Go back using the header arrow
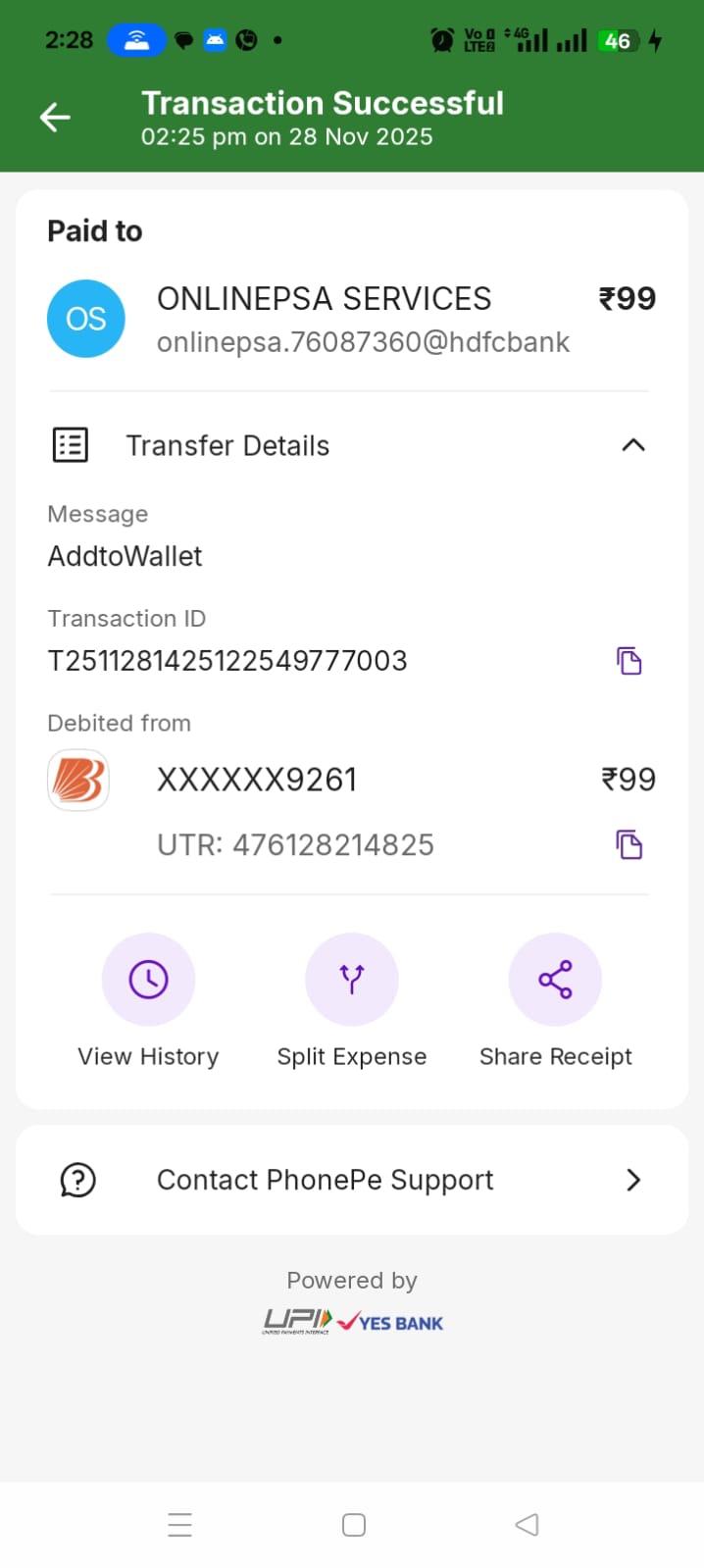 (55, 118)
